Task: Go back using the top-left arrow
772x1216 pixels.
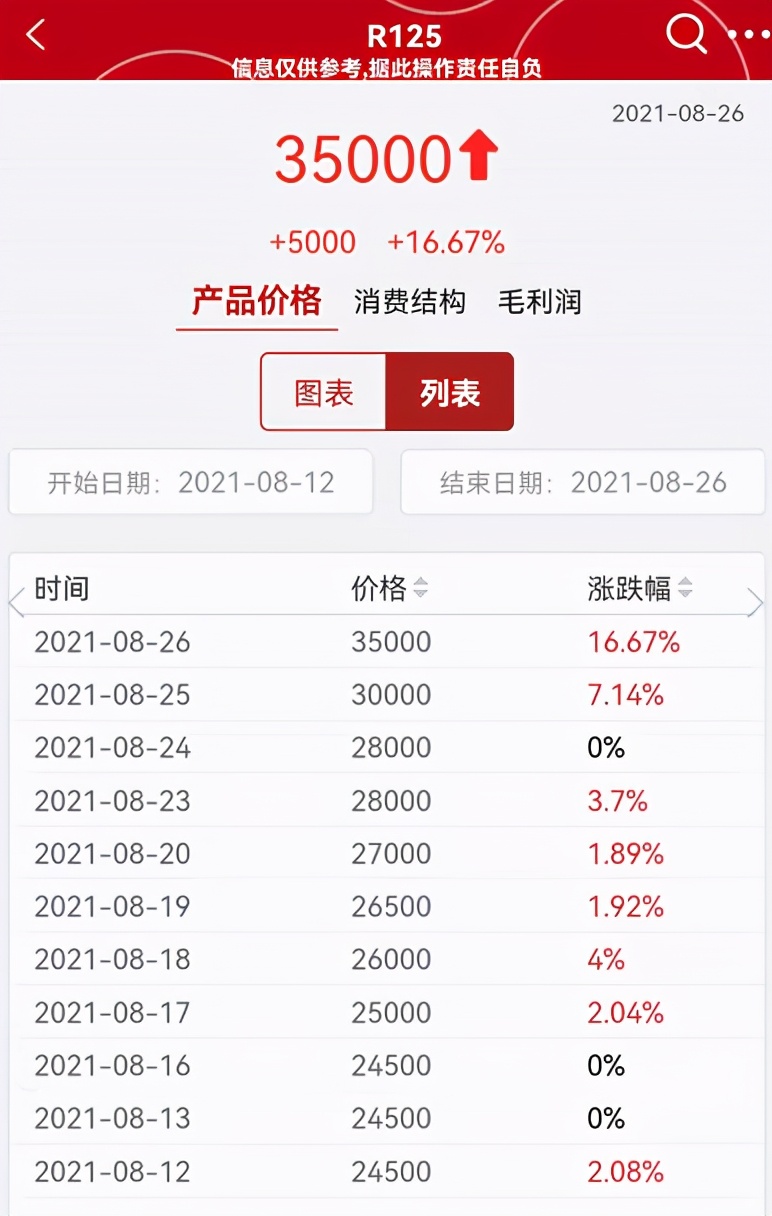Action: tap(36, 36)
